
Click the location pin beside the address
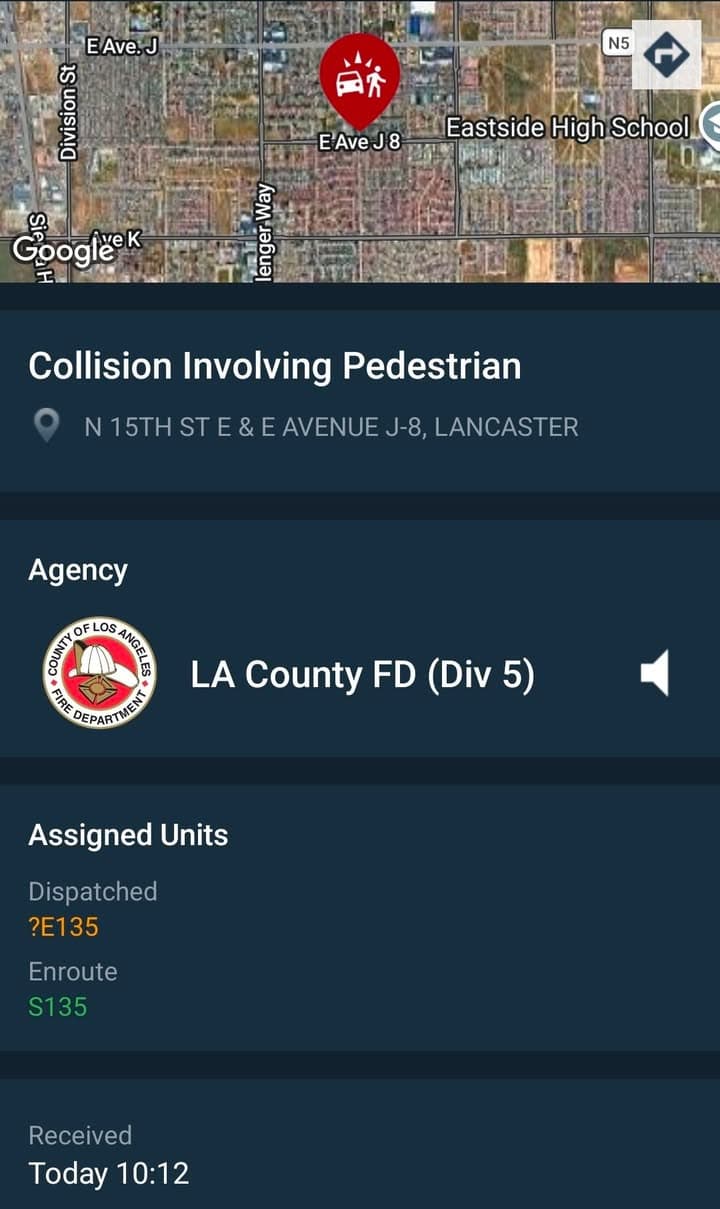(x=48, y=426)
